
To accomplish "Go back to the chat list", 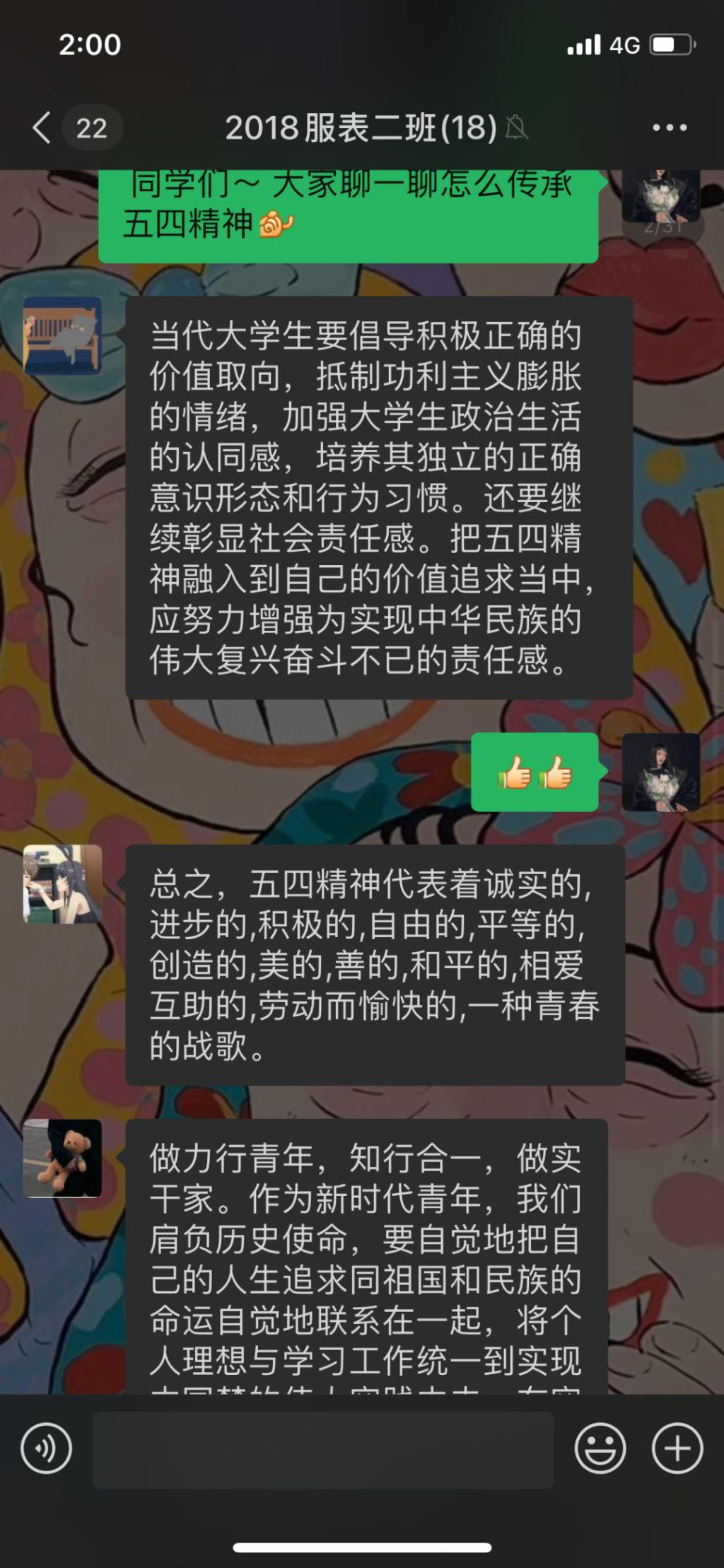I will pyautogui.click(x=42, y=128).
